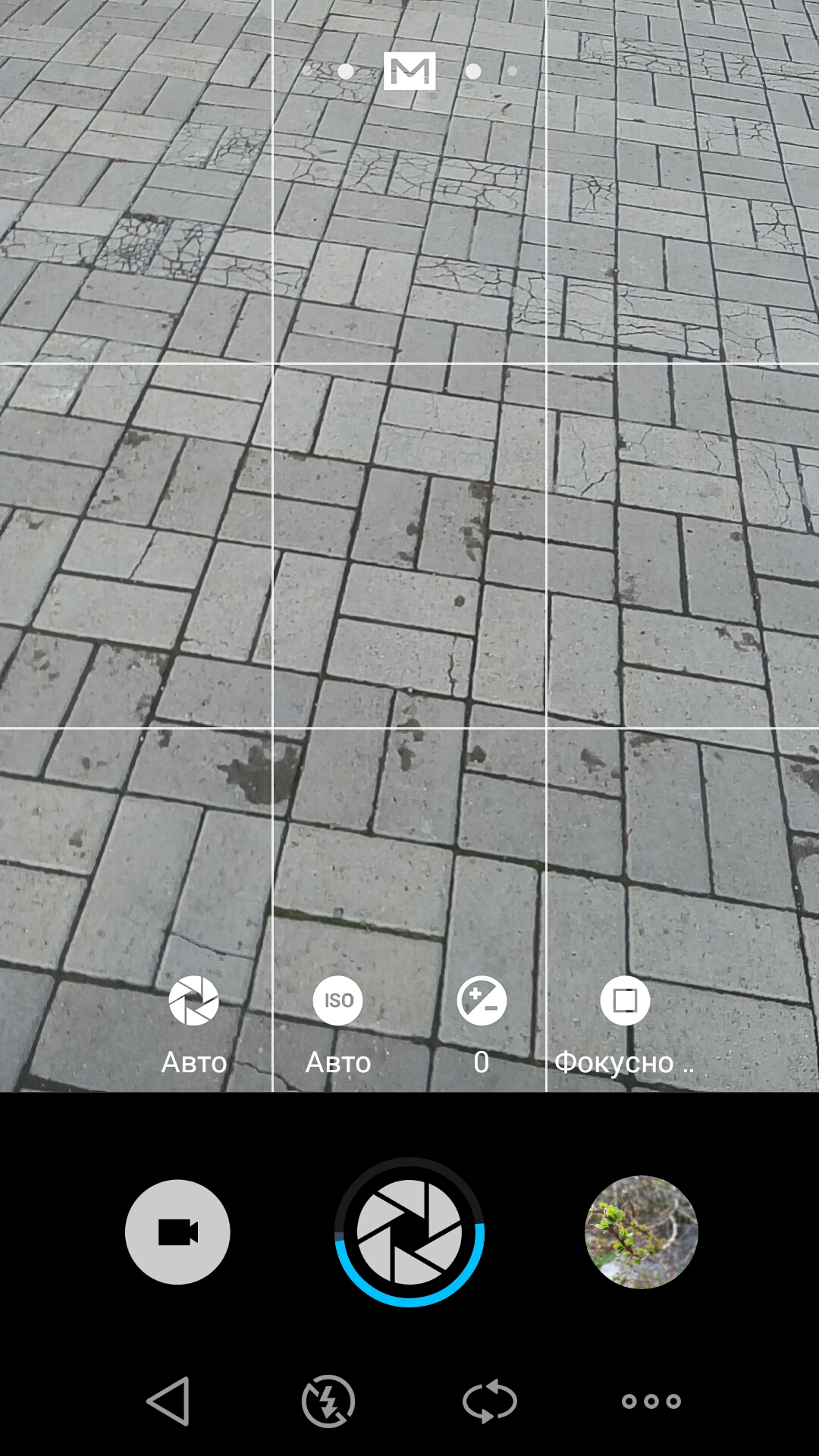This screenshot has height=1456, width=819.
Task: Switch to video recording mode
Action: 177,1232
